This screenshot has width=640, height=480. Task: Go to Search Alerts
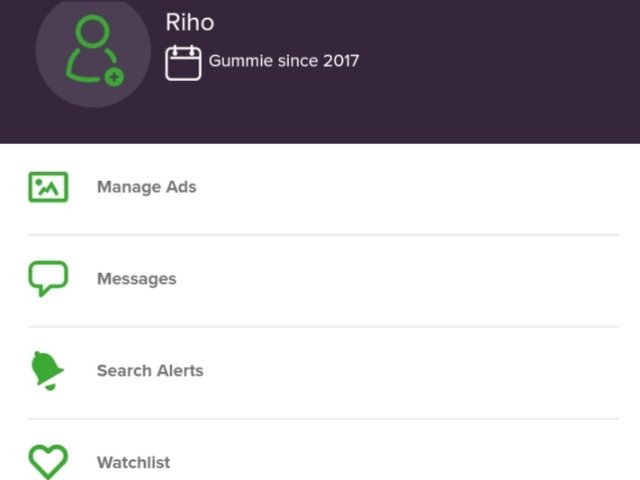149,371
